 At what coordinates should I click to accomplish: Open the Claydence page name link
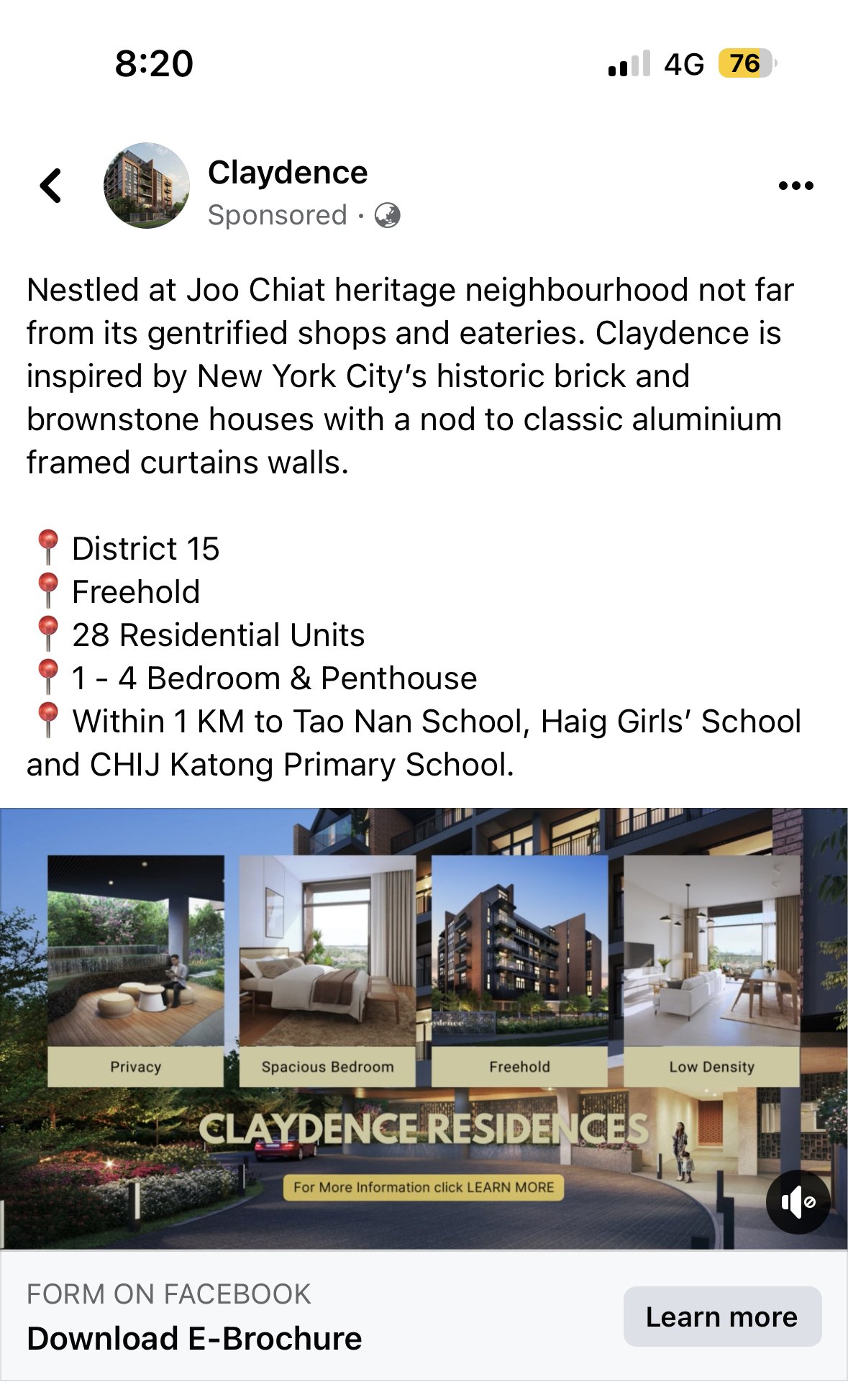point(288,173)
